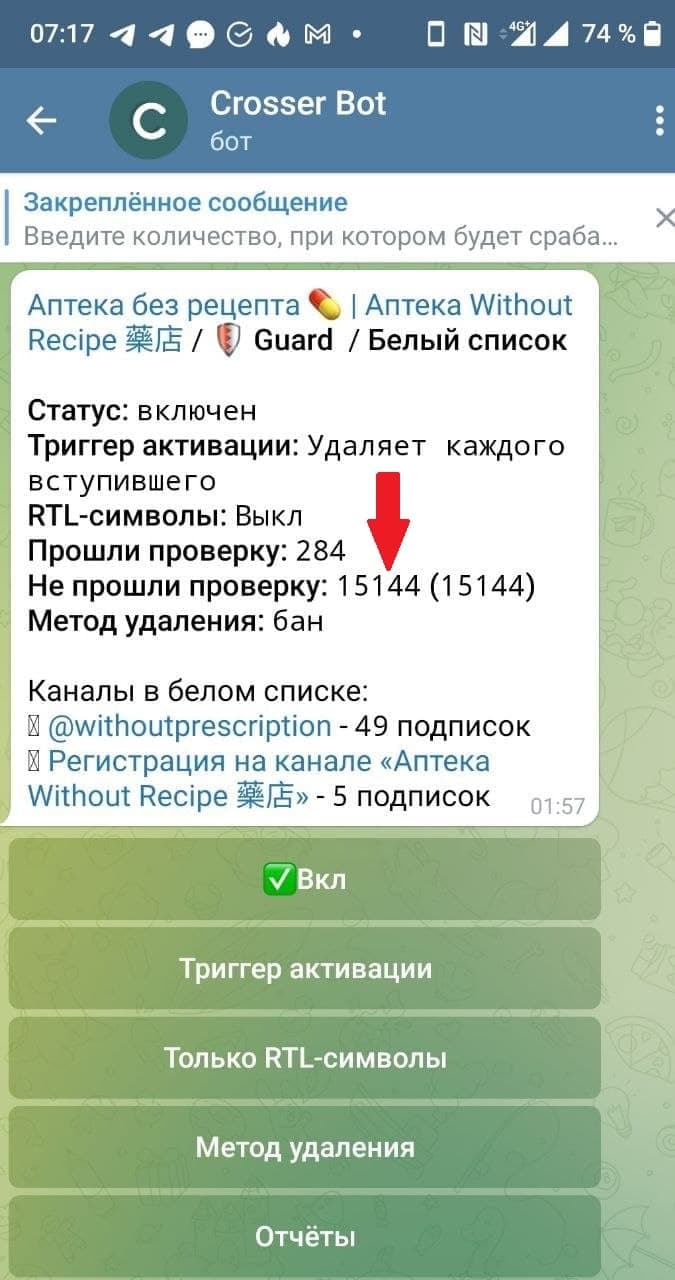
Task: Go back using the header arrow
Action: pos(41,121)
